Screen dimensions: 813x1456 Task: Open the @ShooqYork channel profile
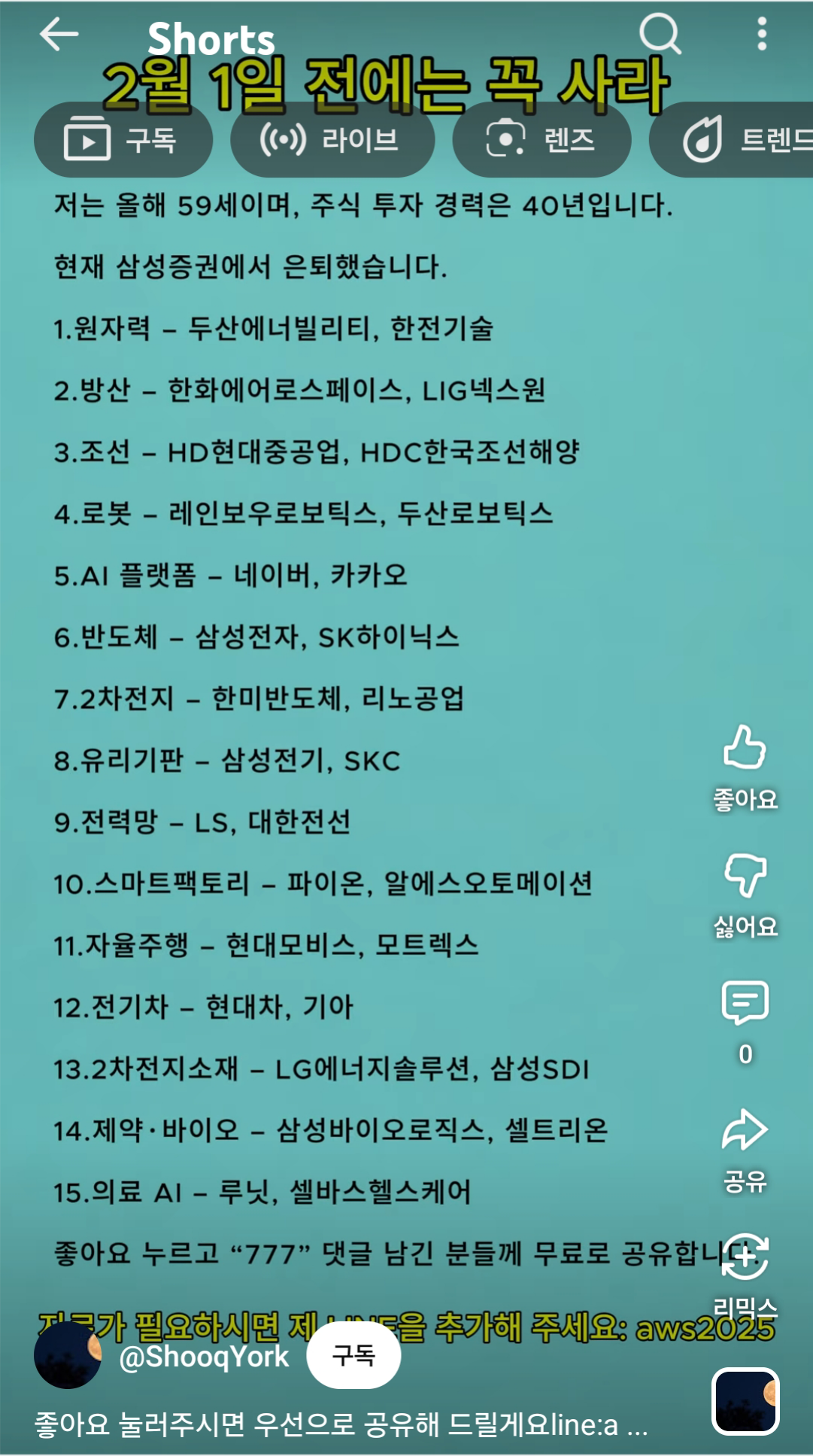click(x=203, y=1356)
